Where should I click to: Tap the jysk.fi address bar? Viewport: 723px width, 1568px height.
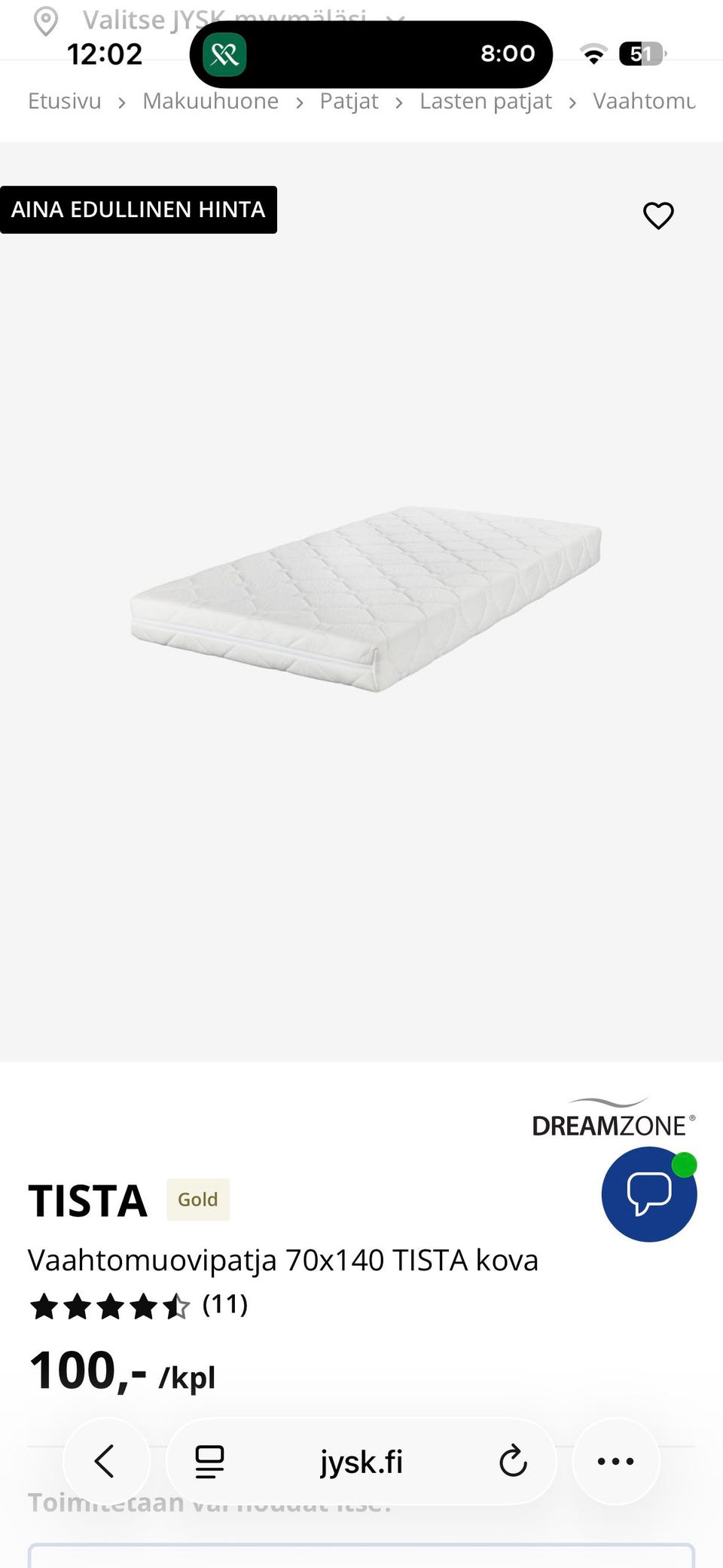[x=361, y=1461]
